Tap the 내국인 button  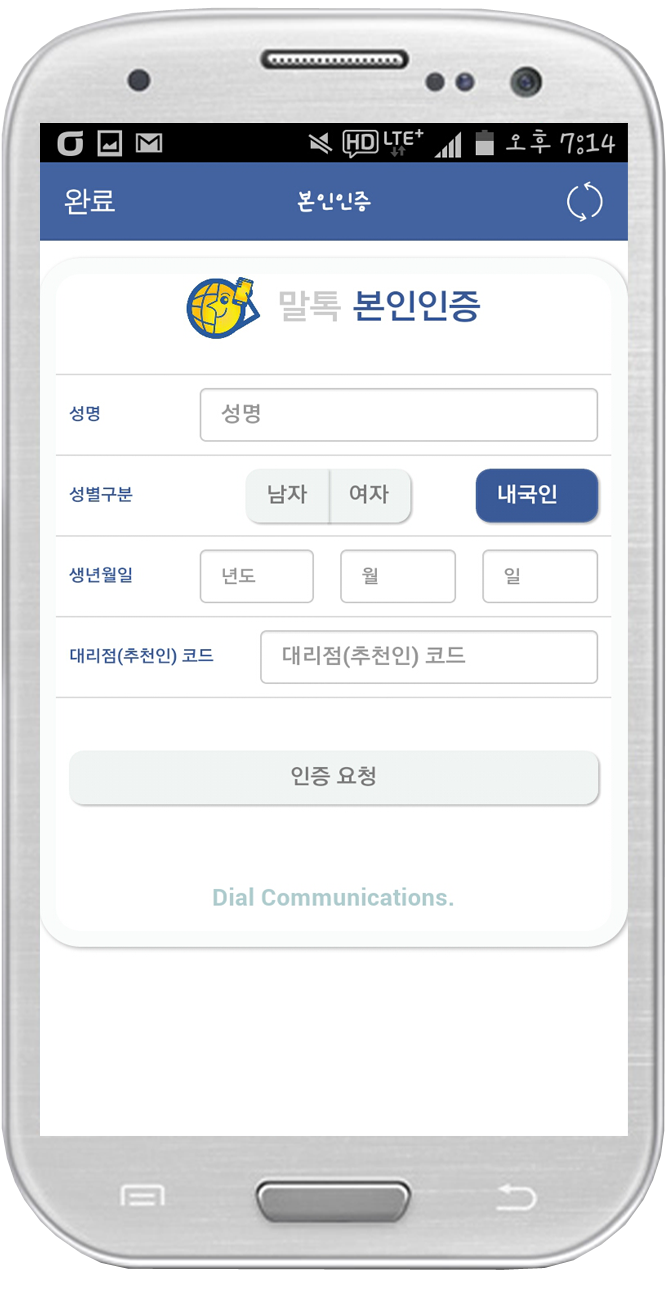click(x=536, y=495)
